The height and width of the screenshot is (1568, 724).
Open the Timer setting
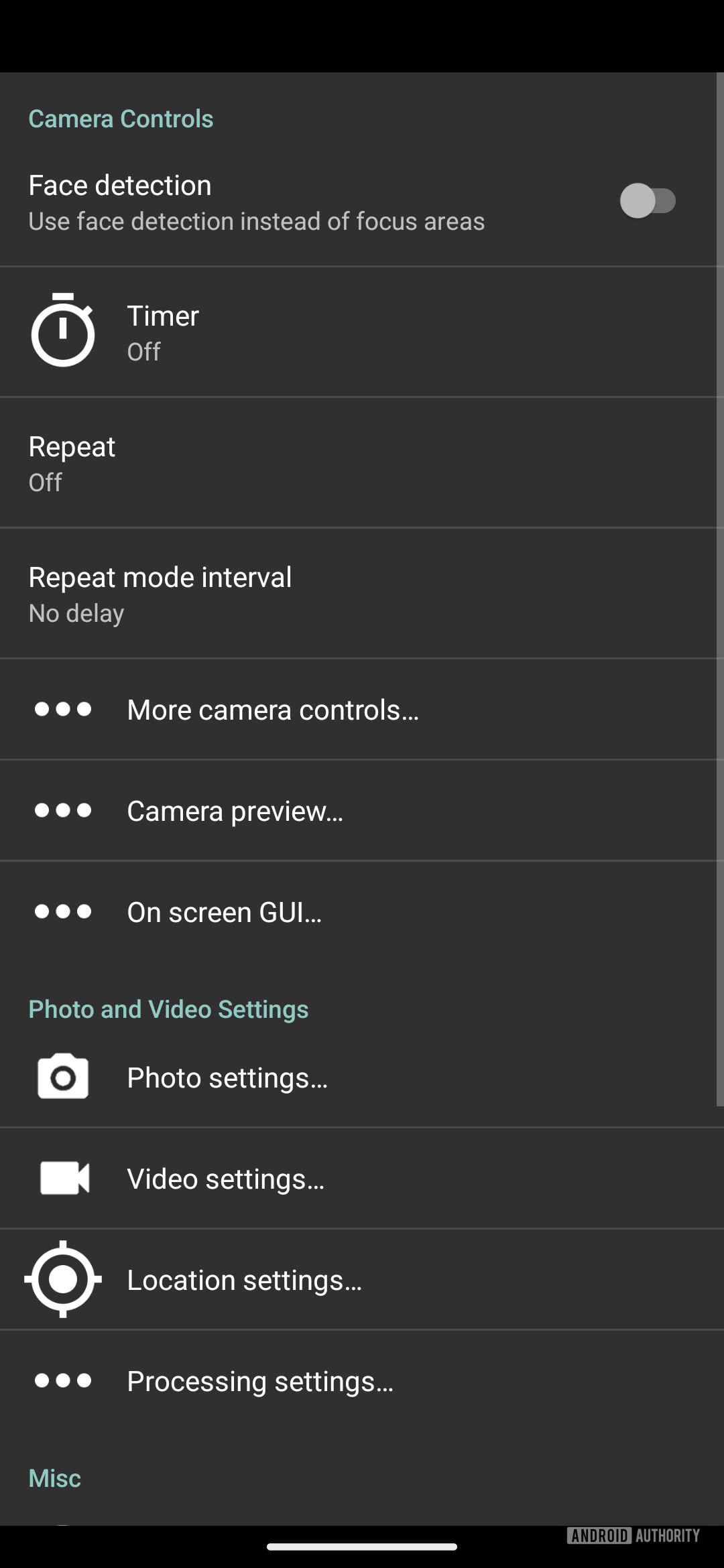163,332
